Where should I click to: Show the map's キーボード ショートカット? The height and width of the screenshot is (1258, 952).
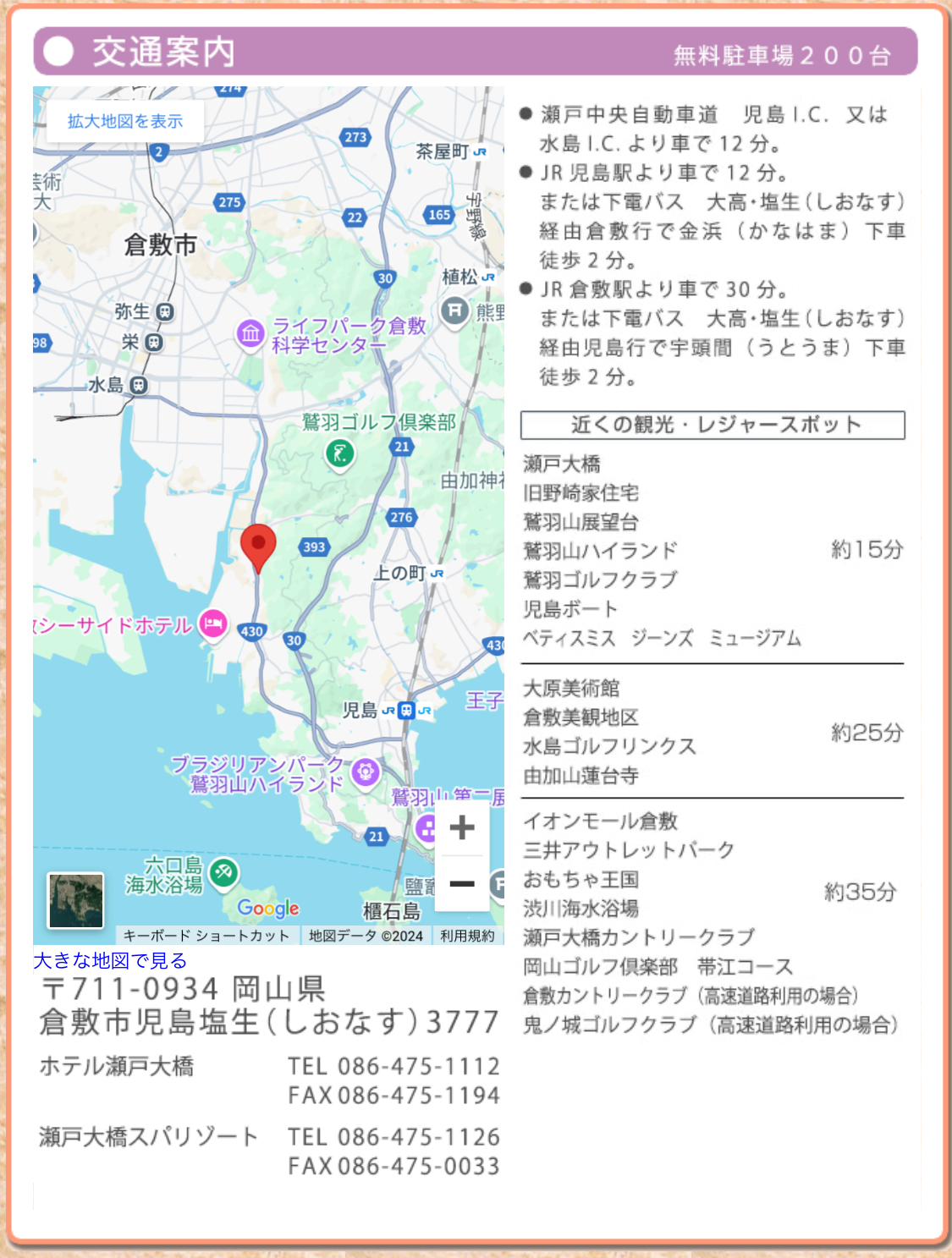tap(206, 936)
